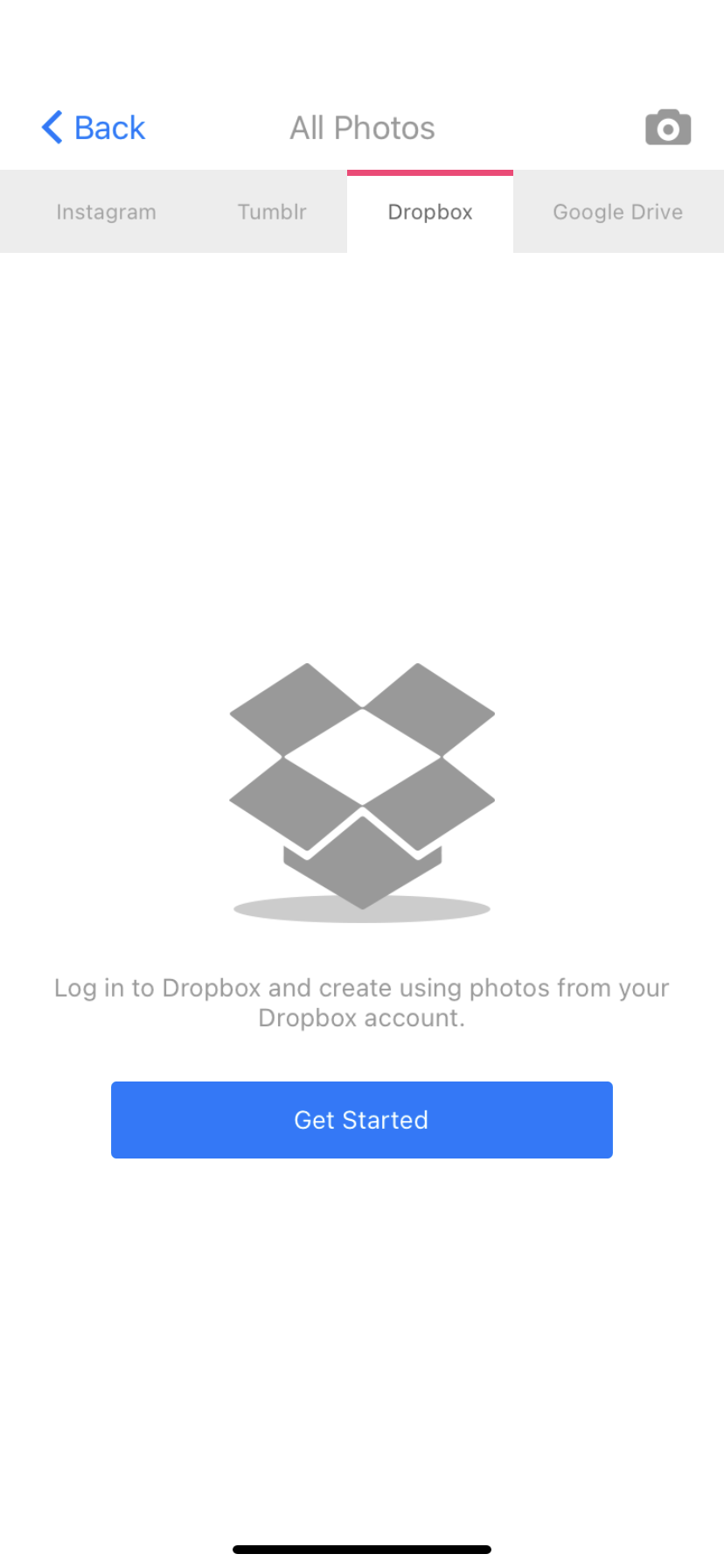Switch to the Google Drive tab
This screenshot has height=1568, width=724.
[618, 213]
